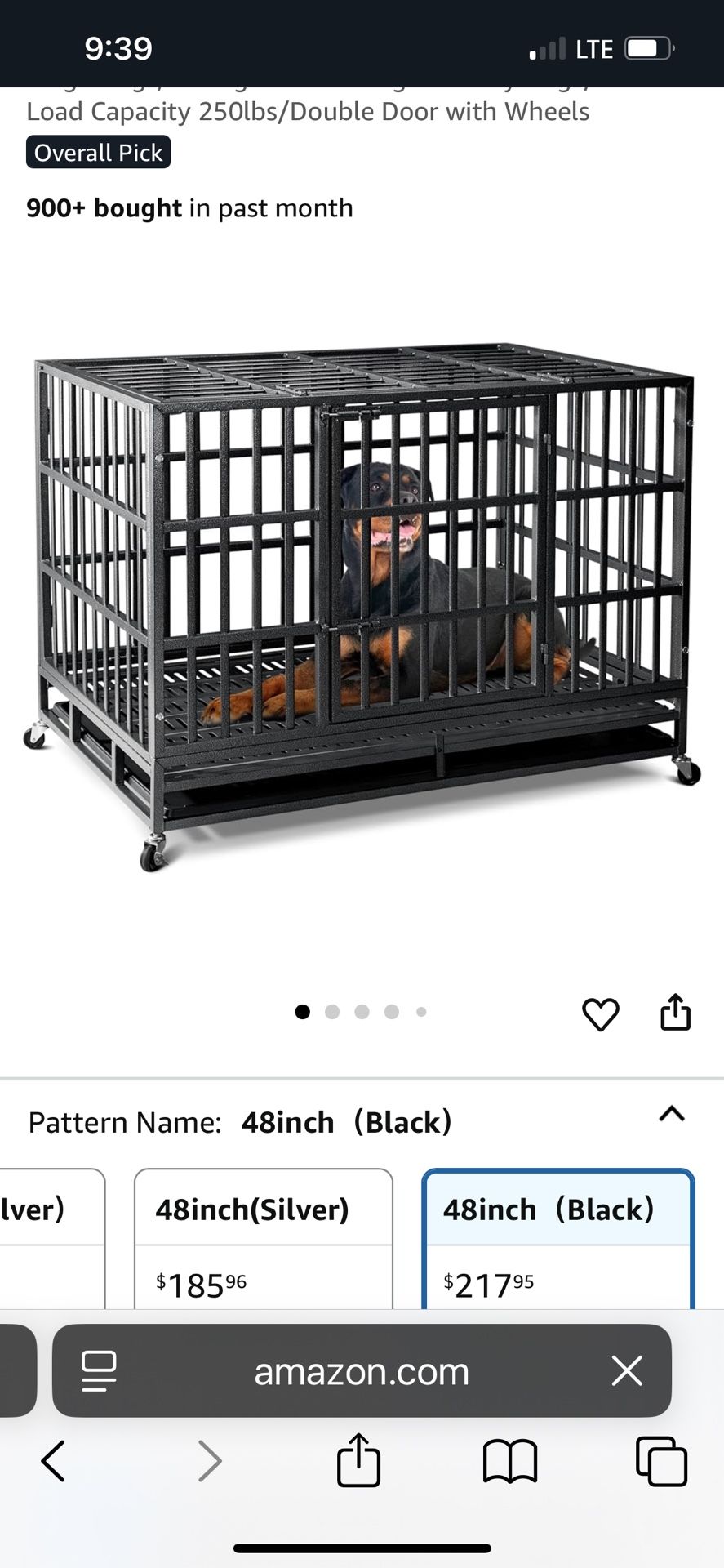Viewport: 724px width, 1568px height.
Task: Open the Safari page settings menu
Action: [x=99, y=1371]
